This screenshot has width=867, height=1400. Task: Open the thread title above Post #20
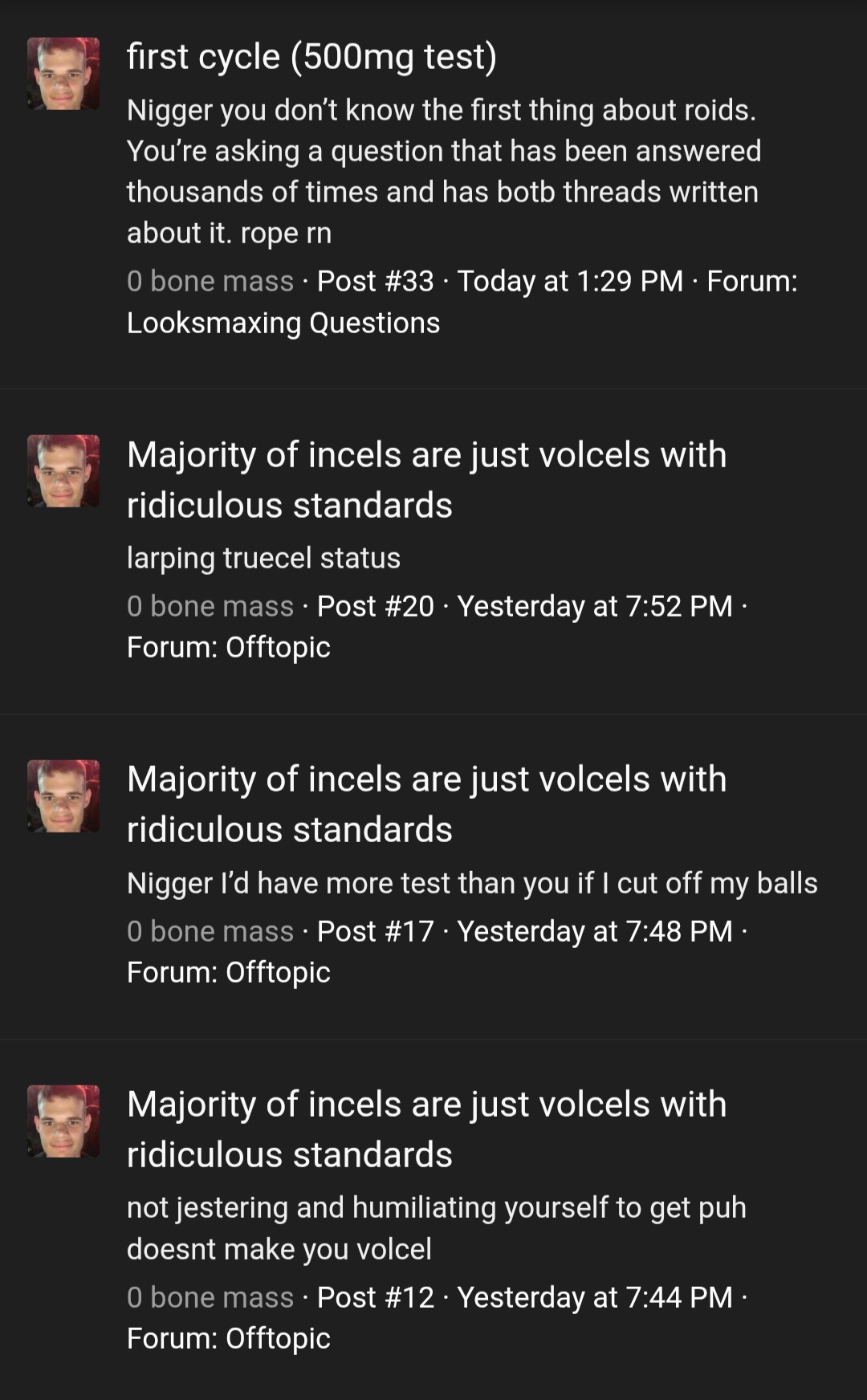(x=425, y=479)
